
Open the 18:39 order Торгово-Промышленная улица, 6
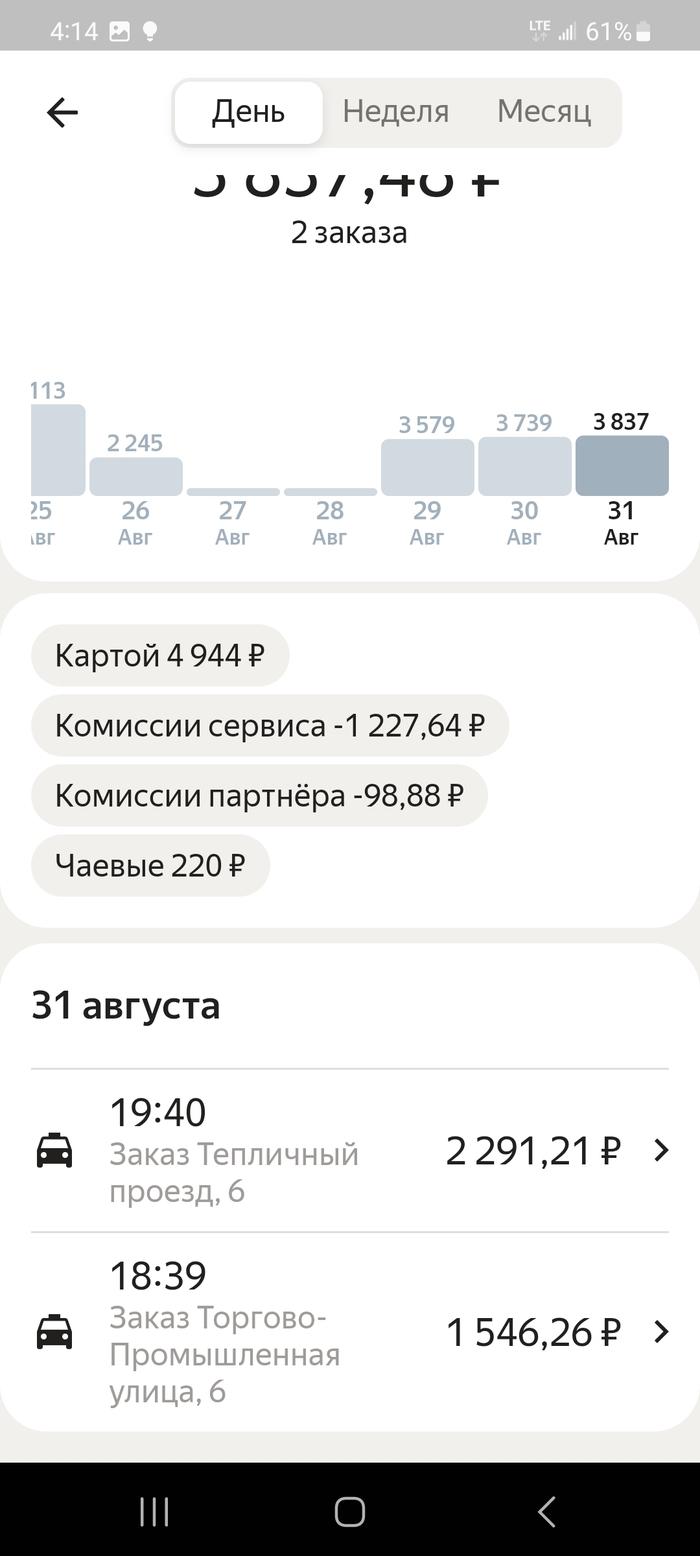(x=350, y=1332)
